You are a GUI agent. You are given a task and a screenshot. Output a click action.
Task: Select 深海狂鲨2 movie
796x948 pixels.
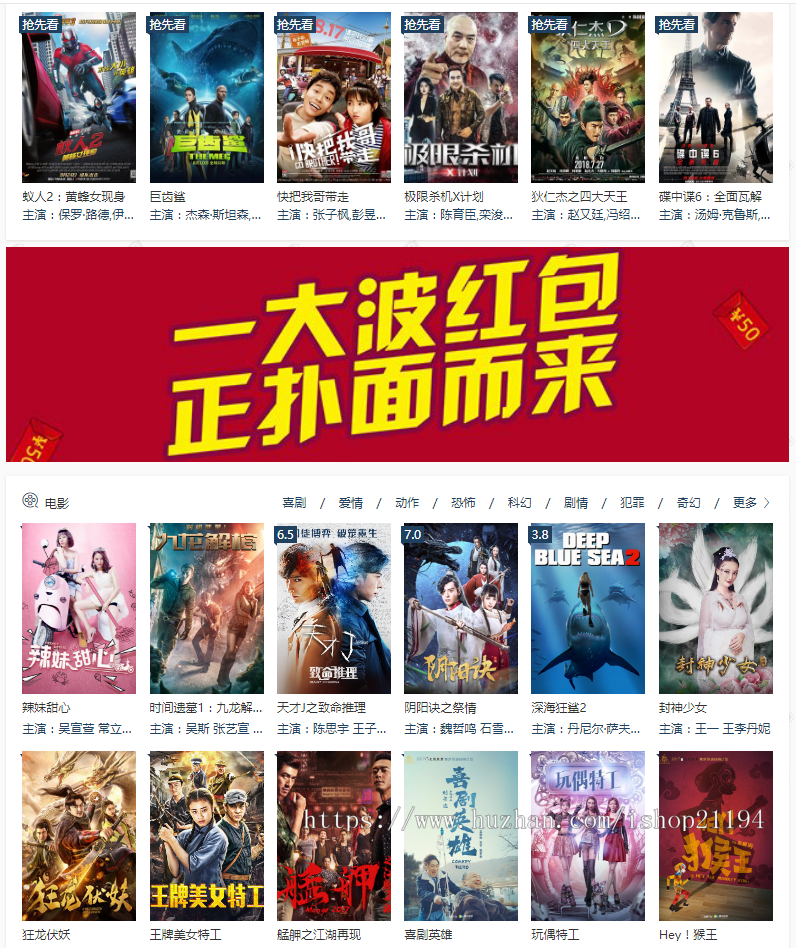tap(588, 608)
